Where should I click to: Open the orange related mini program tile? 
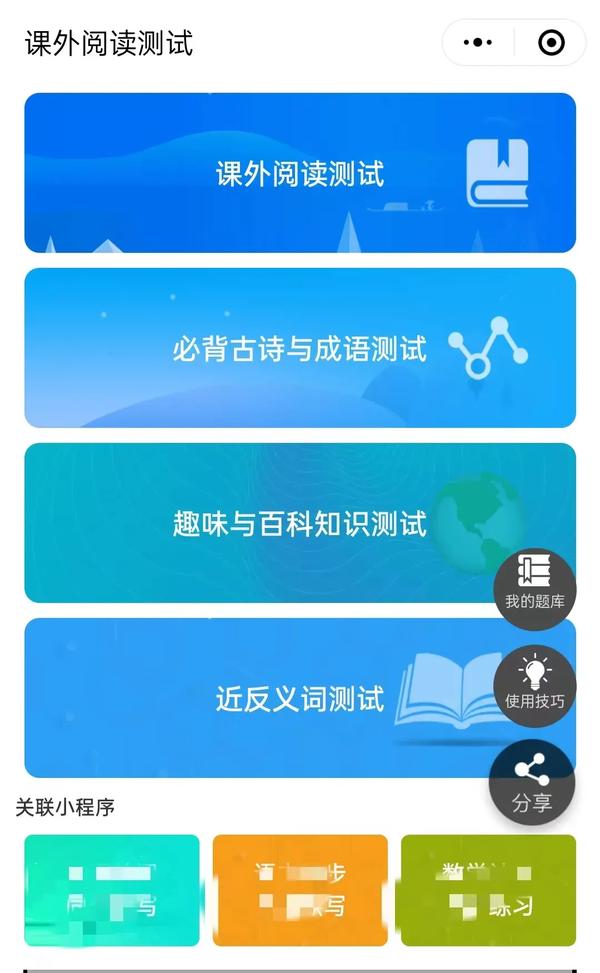300,890
